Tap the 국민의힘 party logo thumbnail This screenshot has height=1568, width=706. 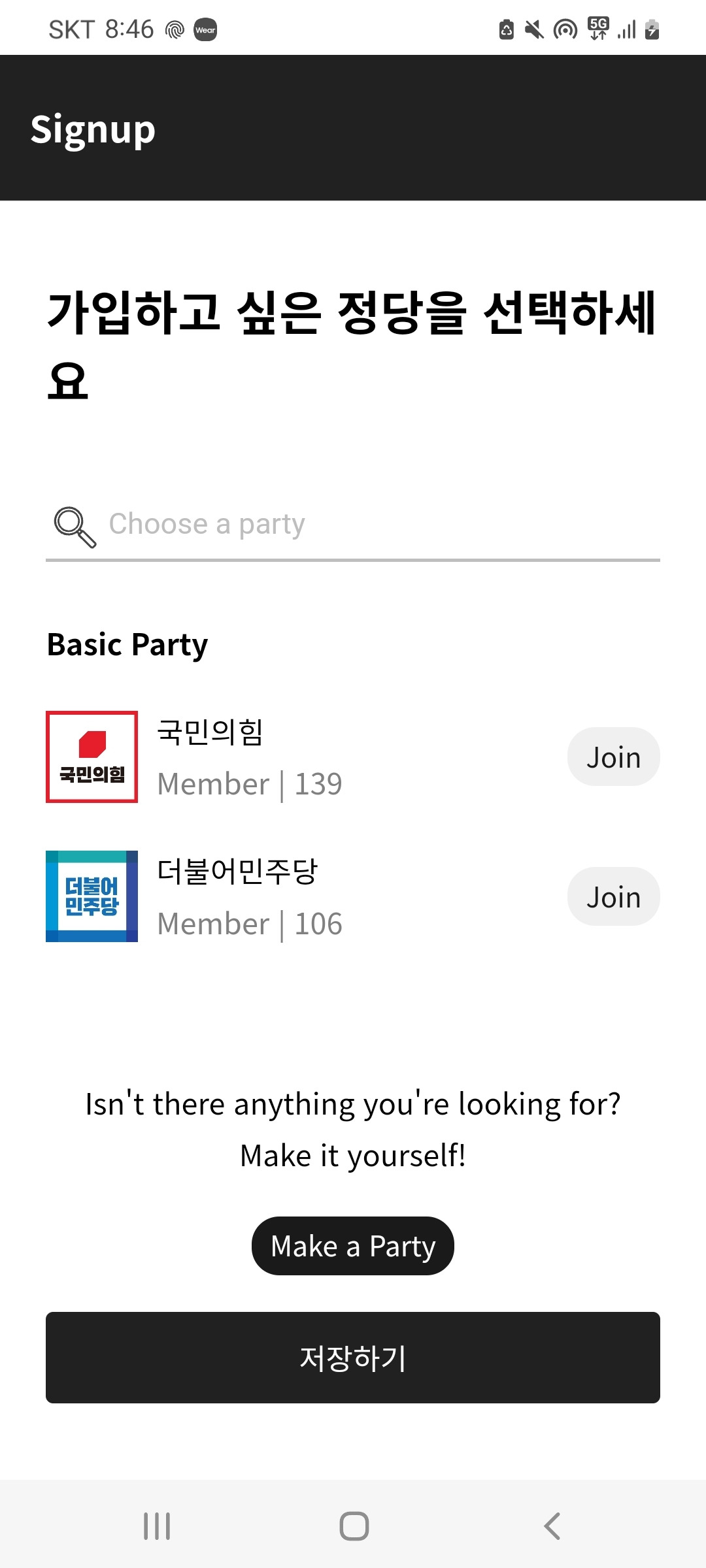(92, 757)
